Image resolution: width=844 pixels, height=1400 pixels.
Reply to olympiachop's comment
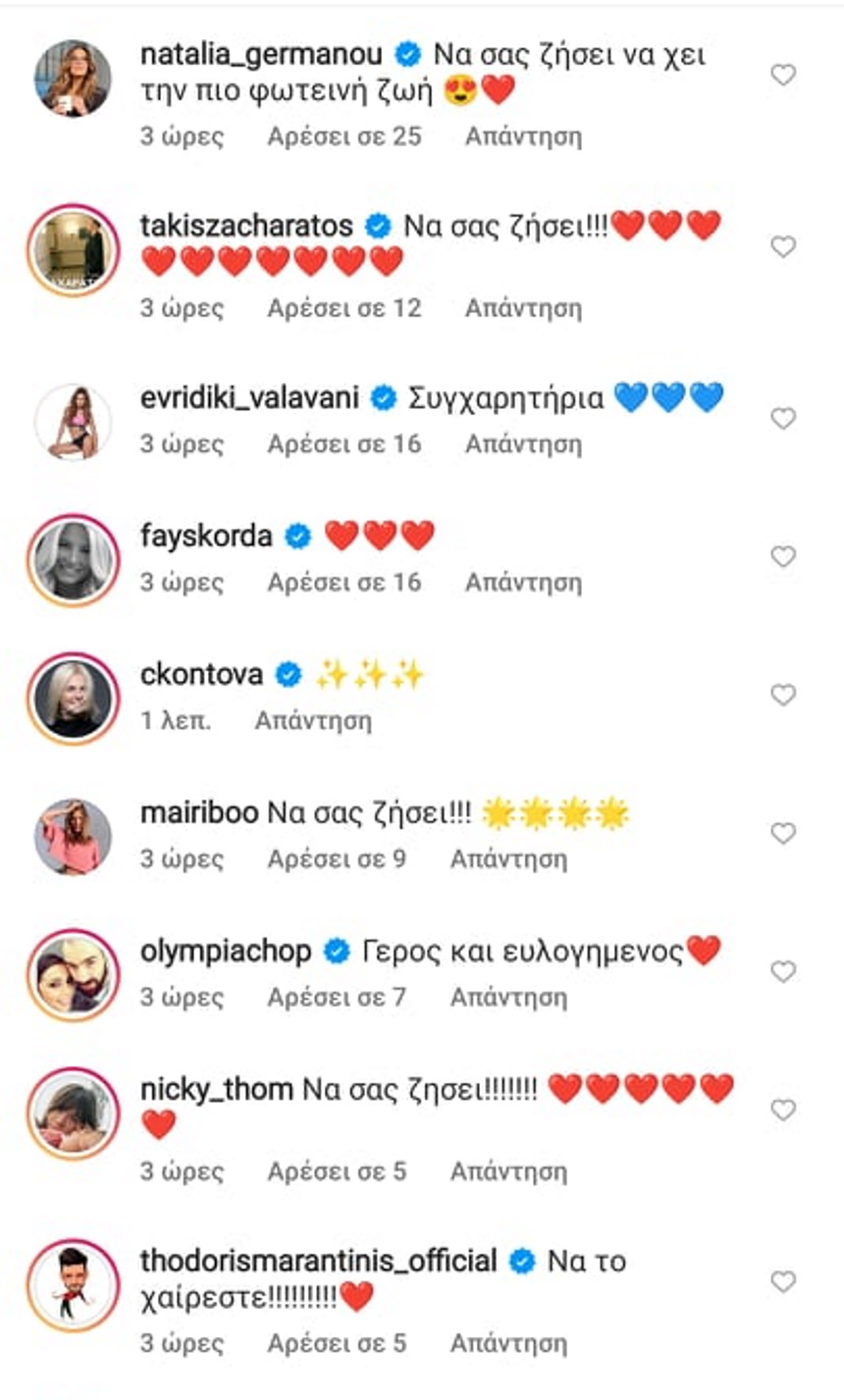click(x=508, y=998)
